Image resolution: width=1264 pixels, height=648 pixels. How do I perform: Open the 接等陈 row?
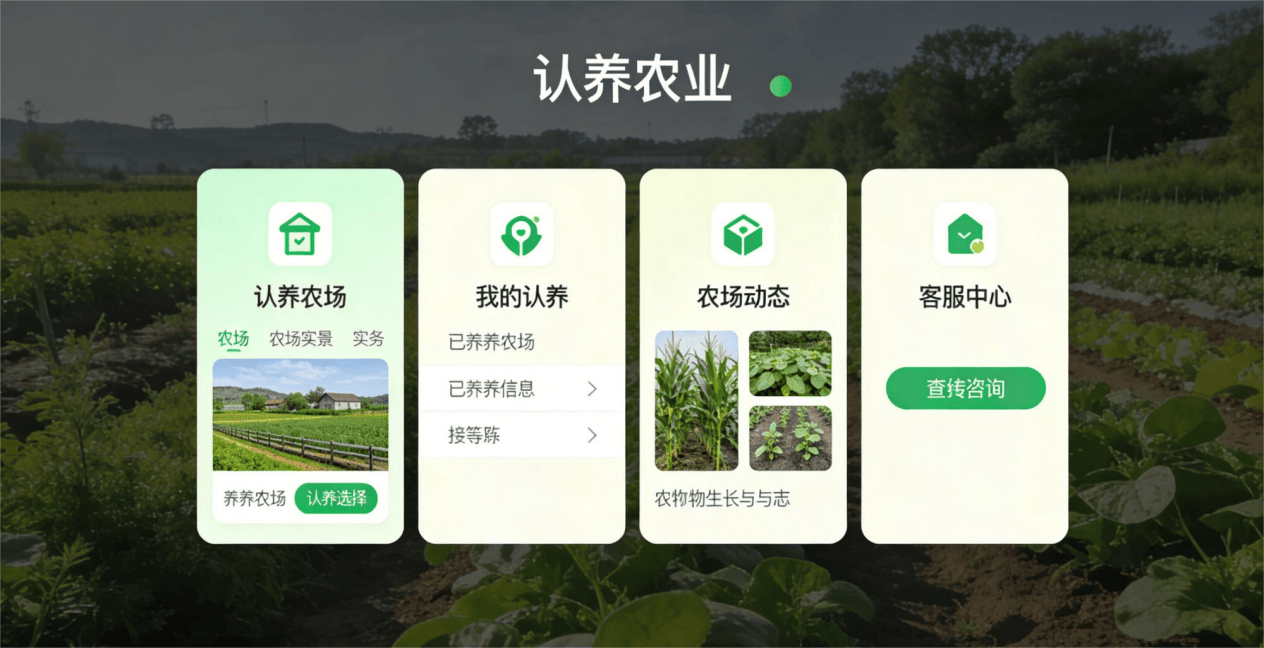coord(521,435)
